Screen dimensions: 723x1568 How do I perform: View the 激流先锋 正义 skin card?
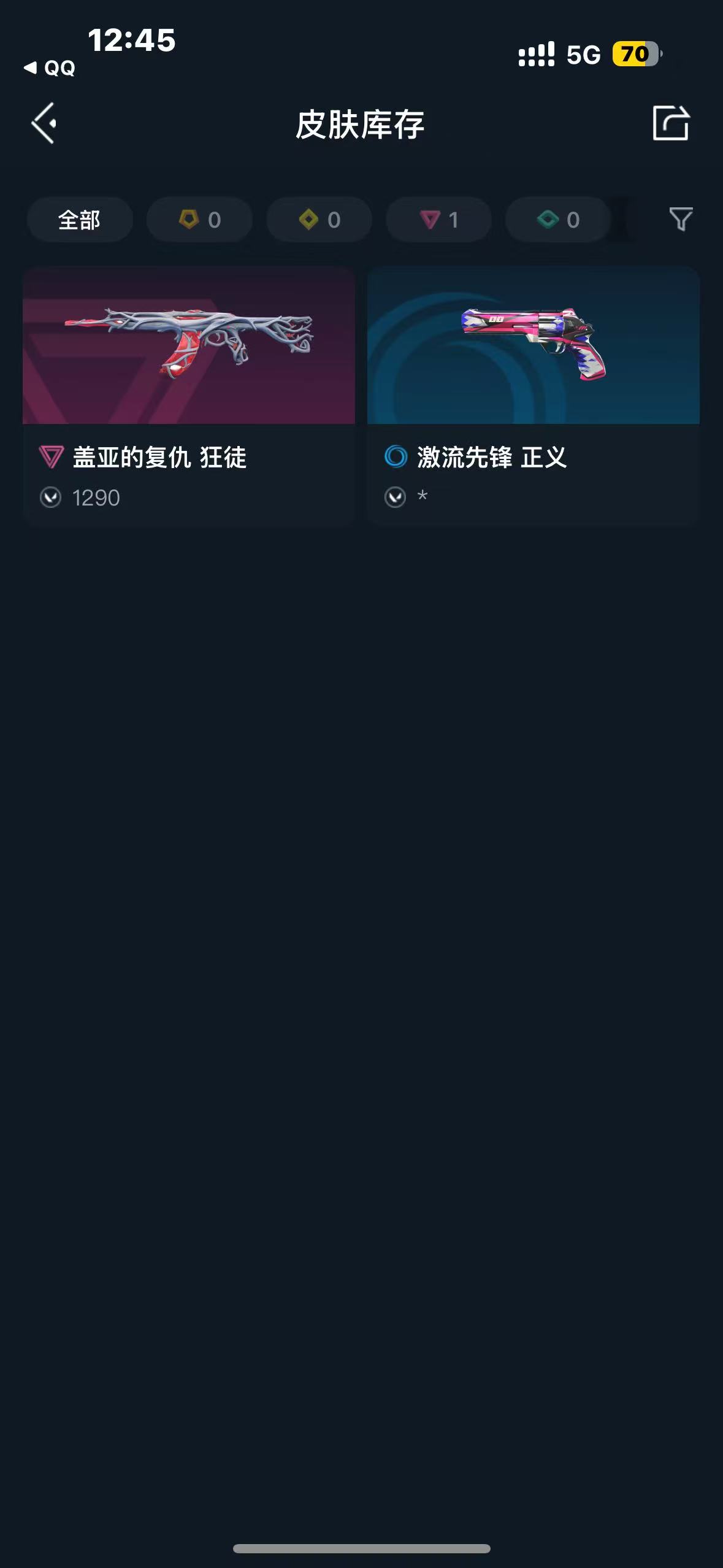533,396
